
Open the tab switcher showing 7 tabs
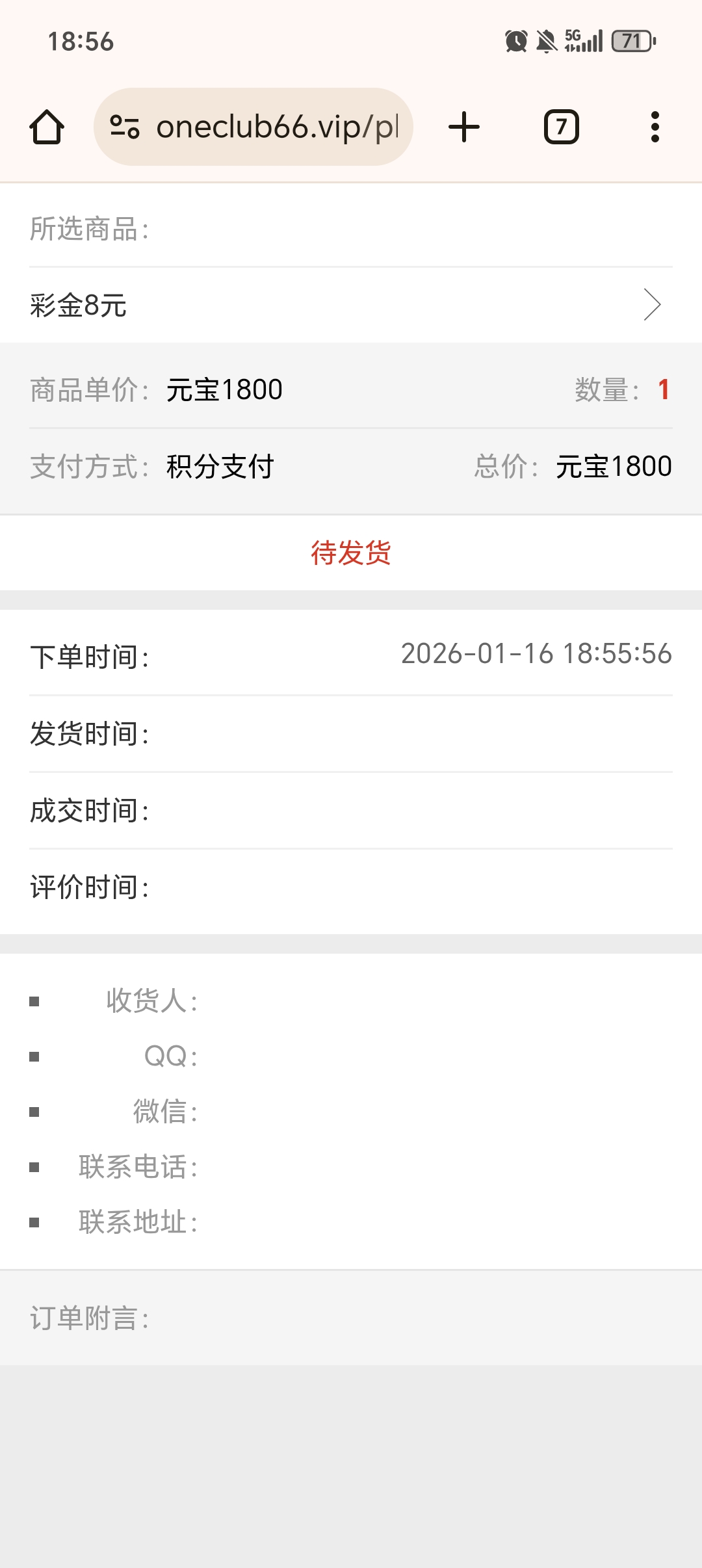point(560,127)
